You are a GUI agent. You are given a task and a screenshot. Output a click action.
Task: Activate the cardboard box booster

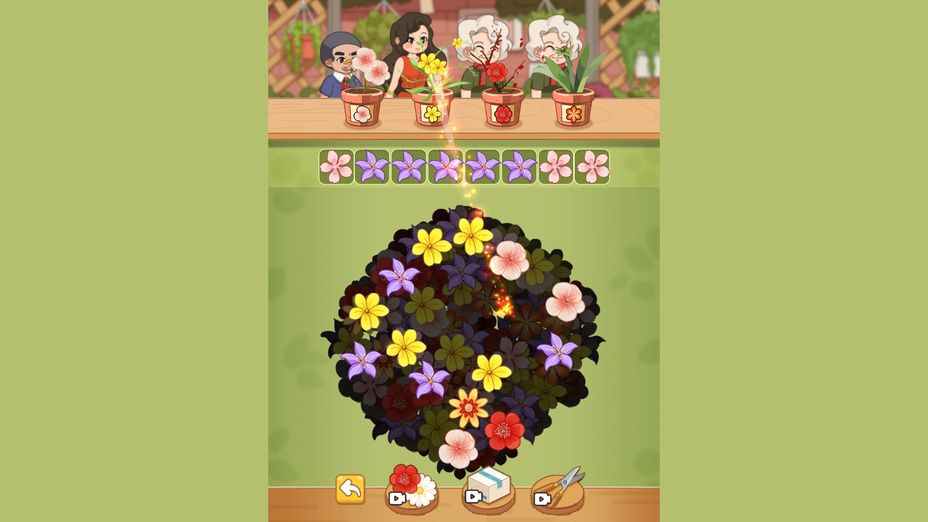tap(488, 487)
